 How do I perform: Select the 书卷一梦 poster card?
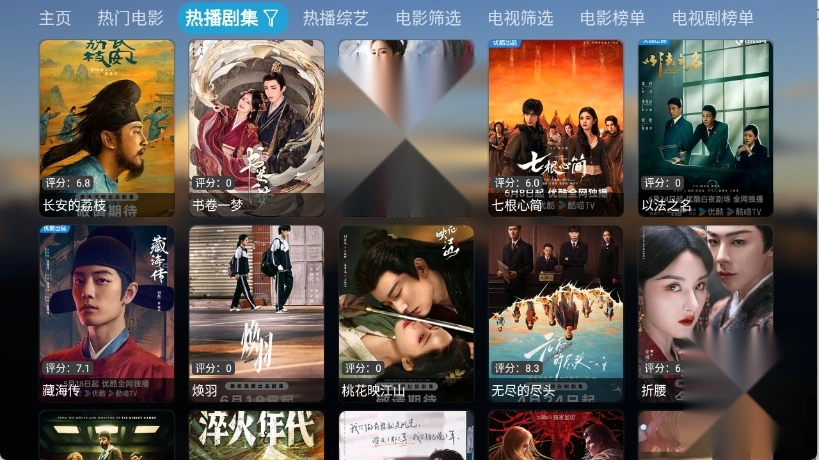point(257,128)
